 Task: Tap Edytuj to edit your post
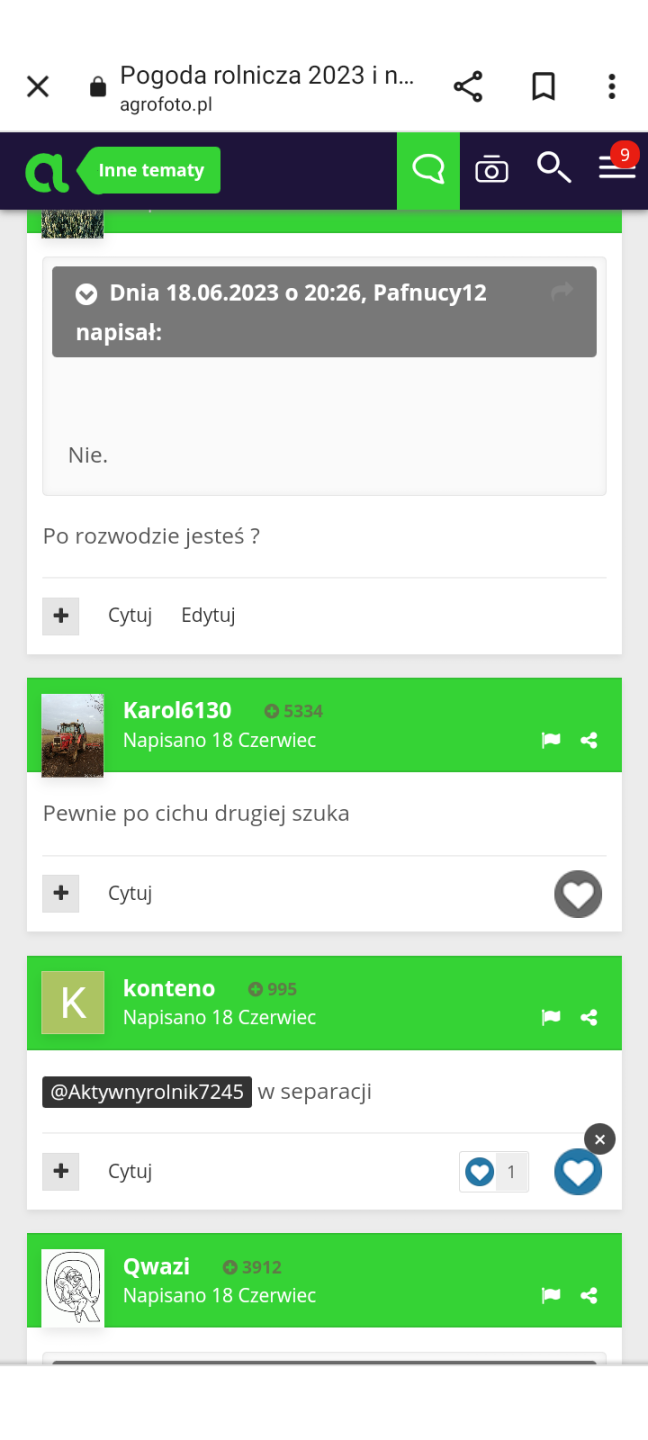(208, 615)
